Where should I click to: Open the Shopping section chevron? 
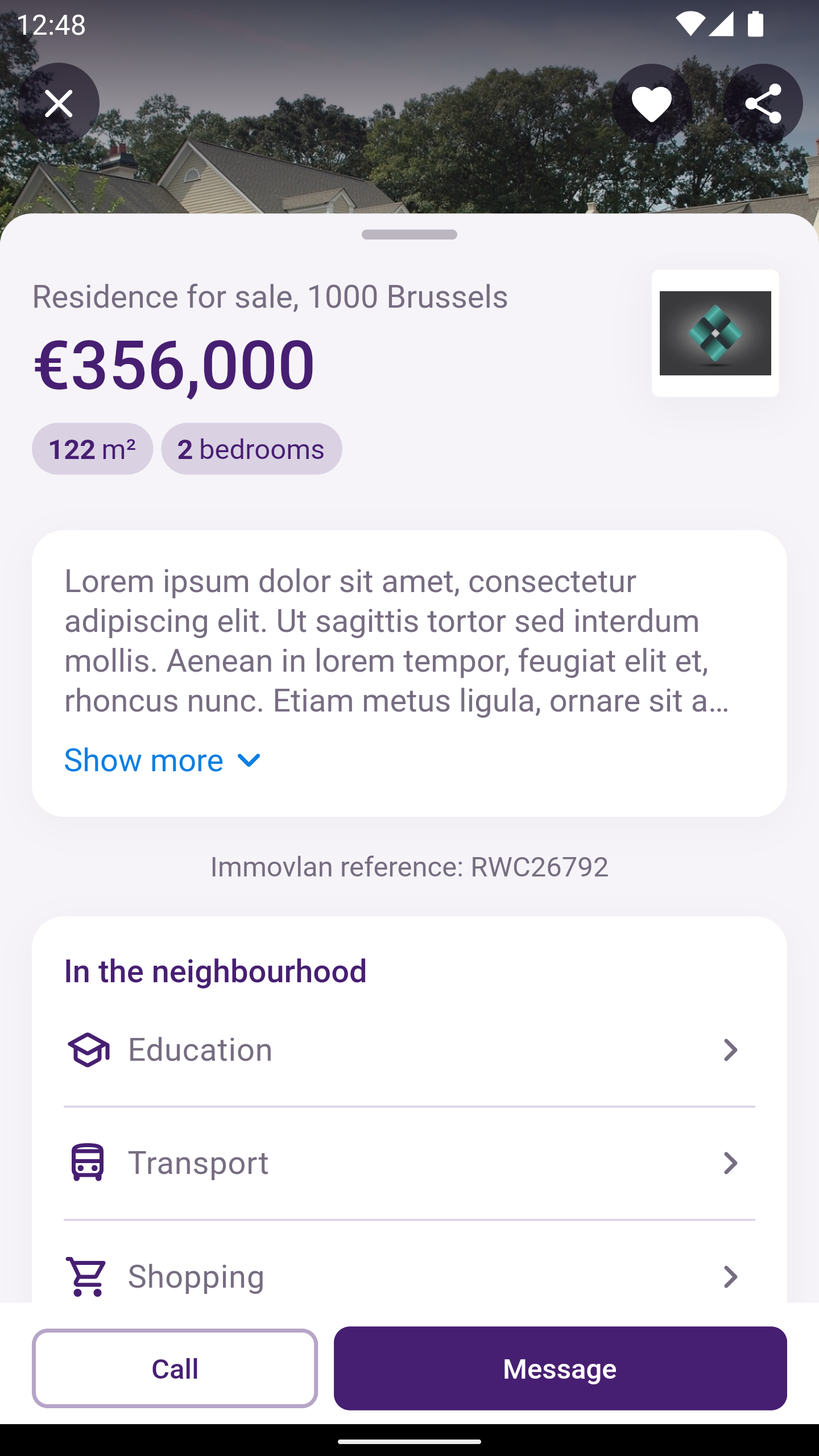(x=731, y=1276)
